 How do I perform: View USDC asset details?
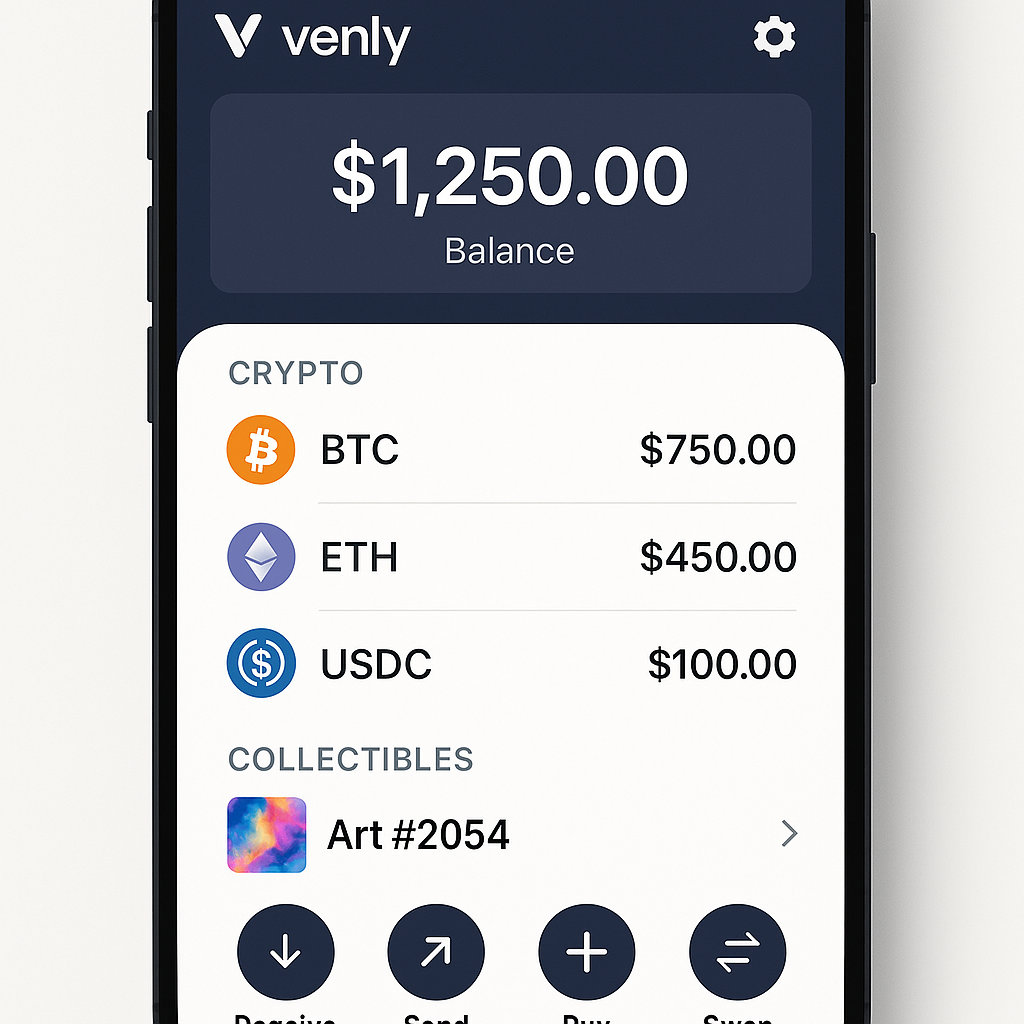[511, 663]
